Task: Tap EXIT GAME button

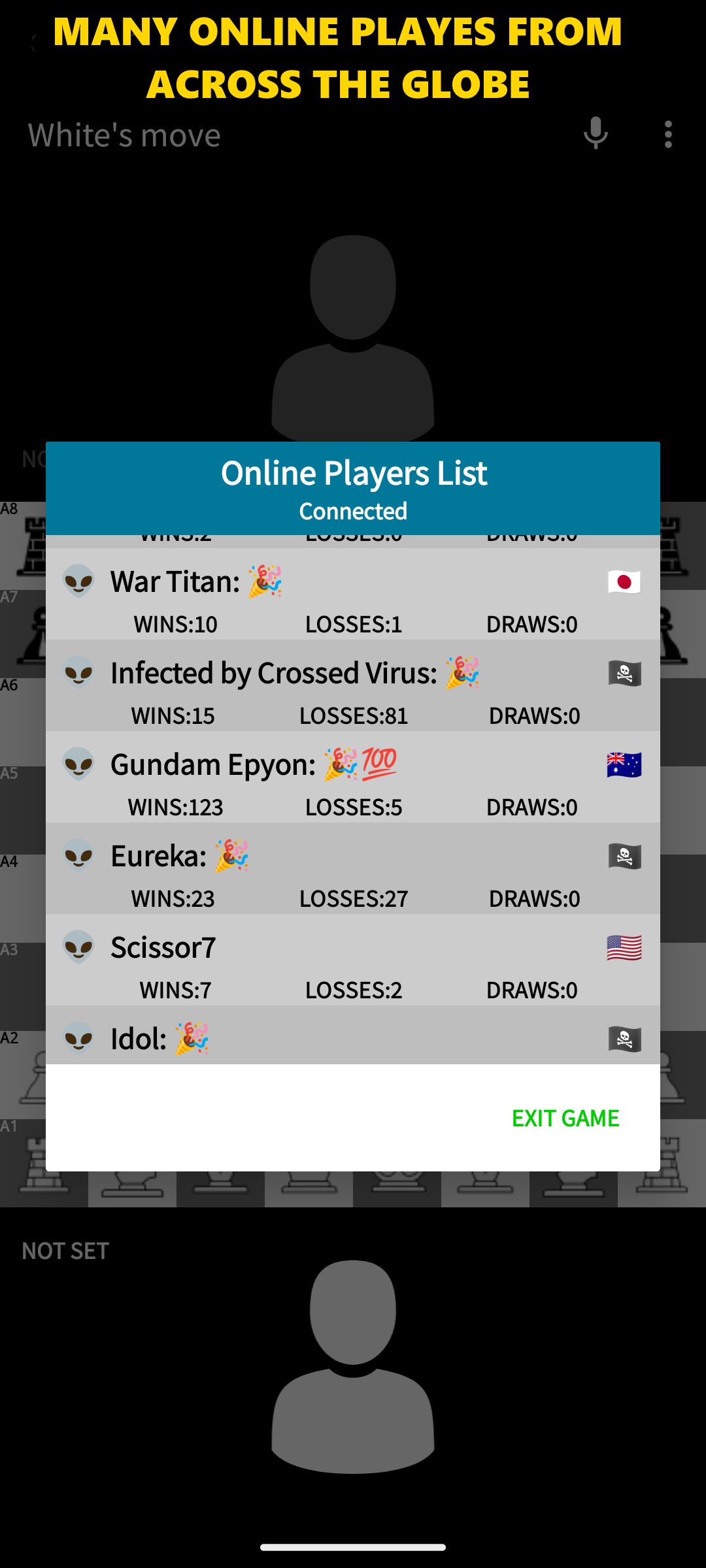Action: point(565,1118)
